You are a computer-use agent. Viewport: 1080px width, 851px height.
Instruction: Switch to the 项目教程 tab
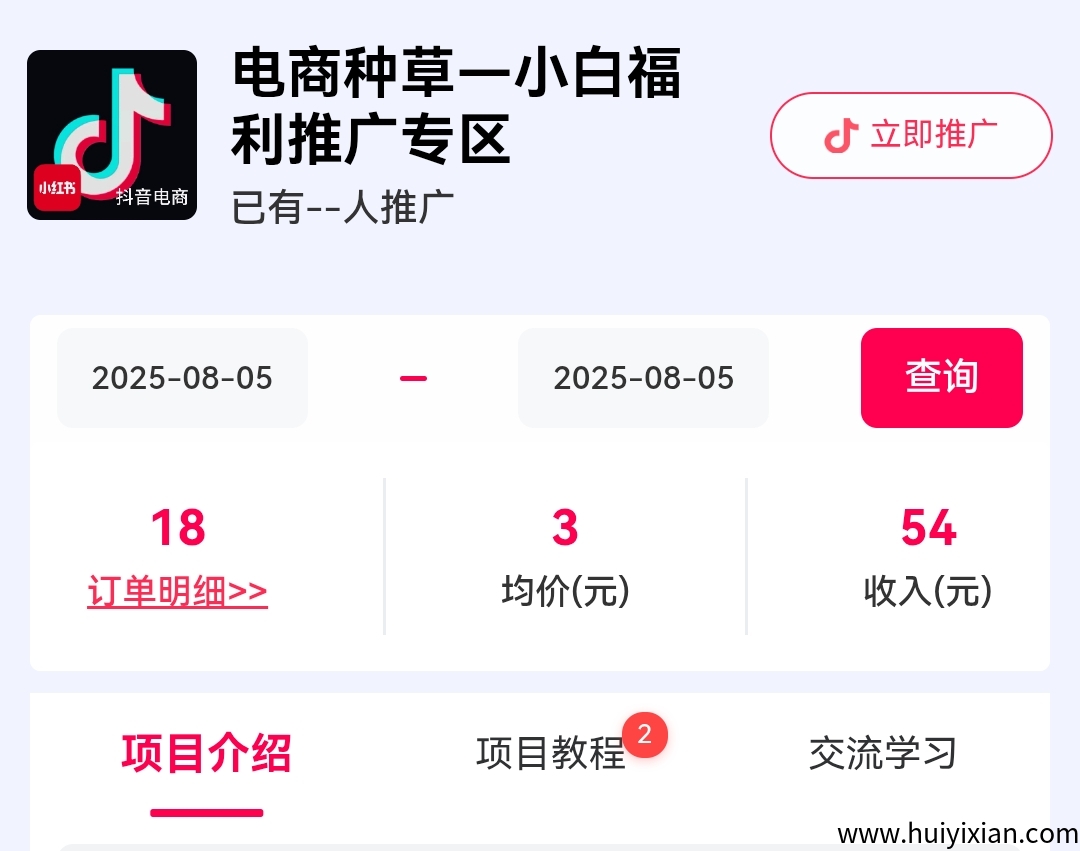(550, 753)
